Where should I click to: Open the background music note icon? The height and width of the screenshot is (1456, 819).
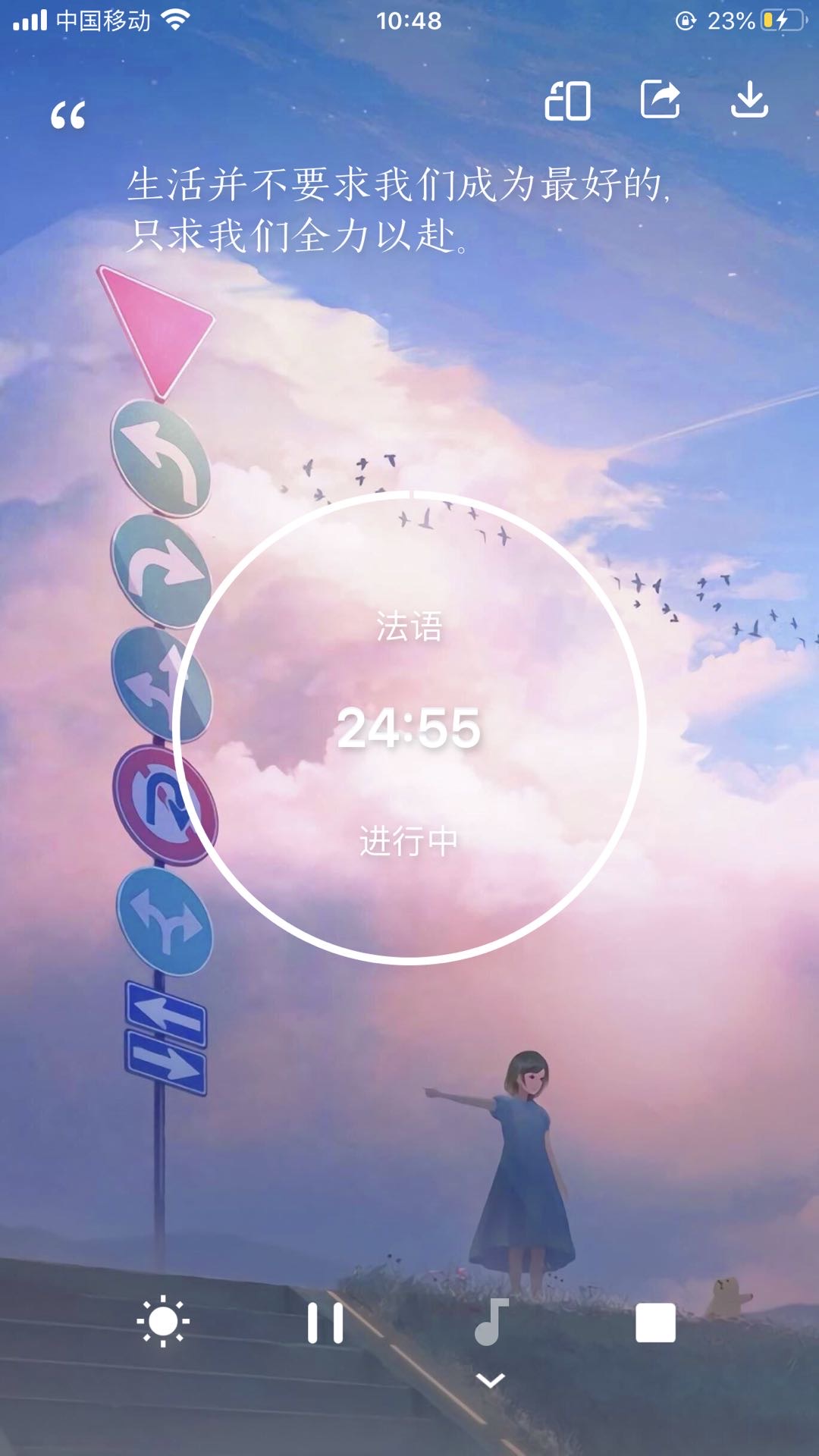[491, 1322]
